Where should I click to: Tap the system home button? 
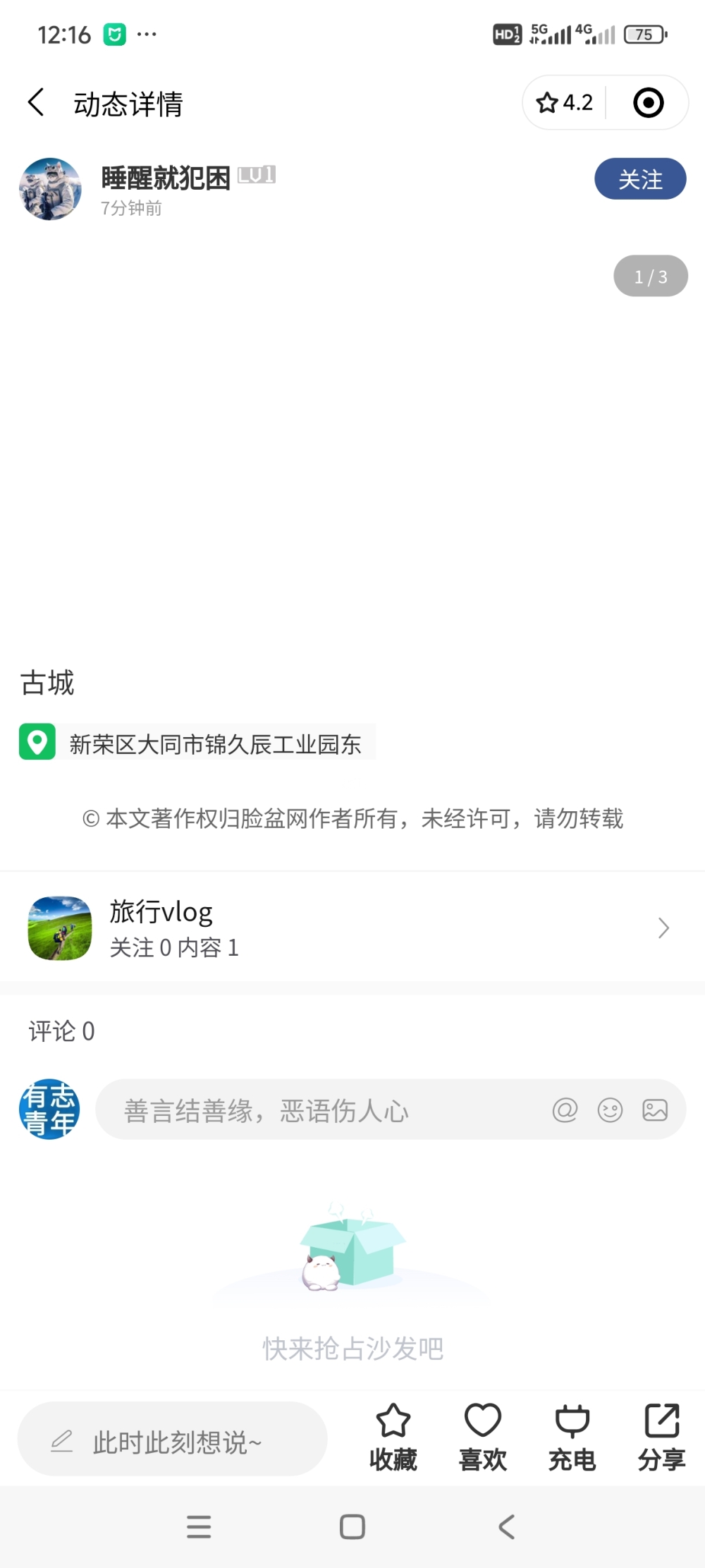(x=352, y=1527)
